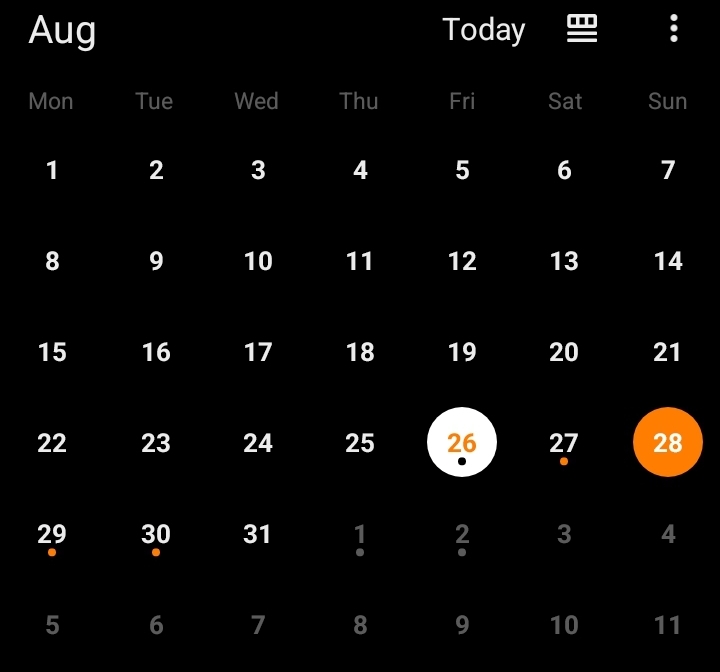Select August 12
This screenshot has height=672, width=720.
(462, 261)
